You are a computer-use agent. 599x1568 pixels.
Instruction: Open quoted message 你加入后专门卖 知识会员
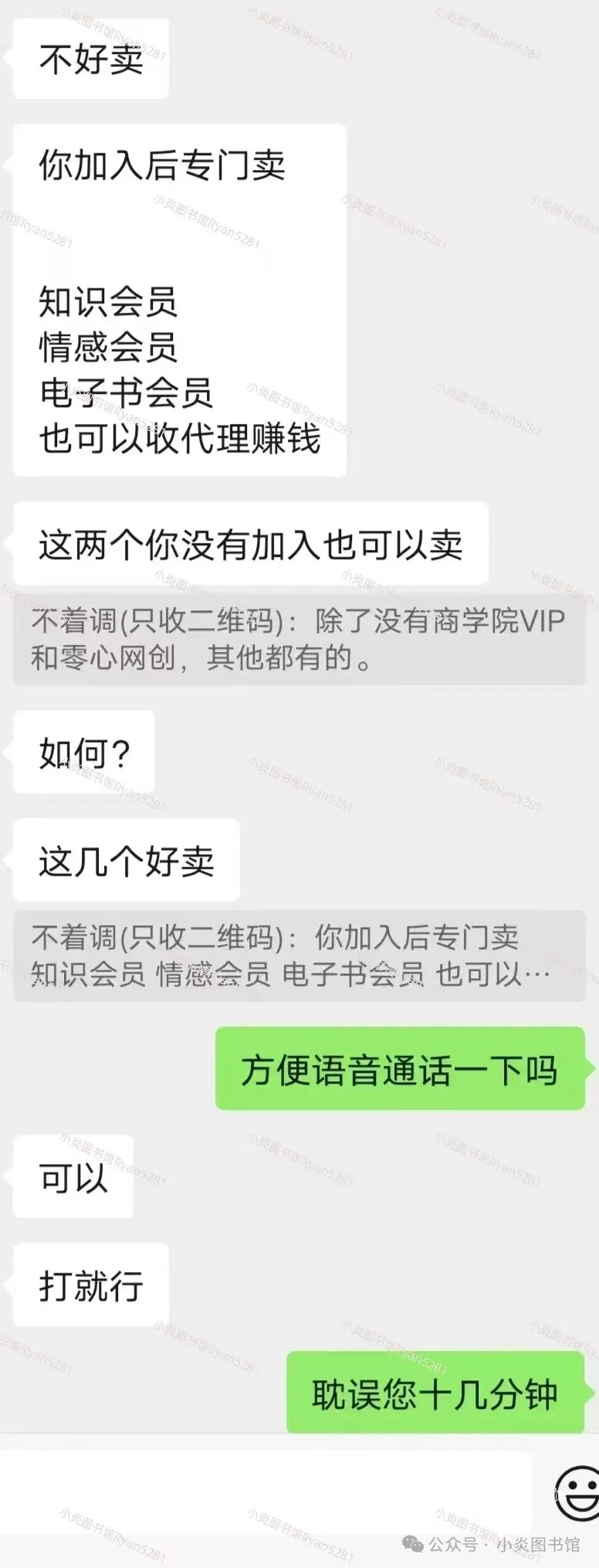[299, 955]
